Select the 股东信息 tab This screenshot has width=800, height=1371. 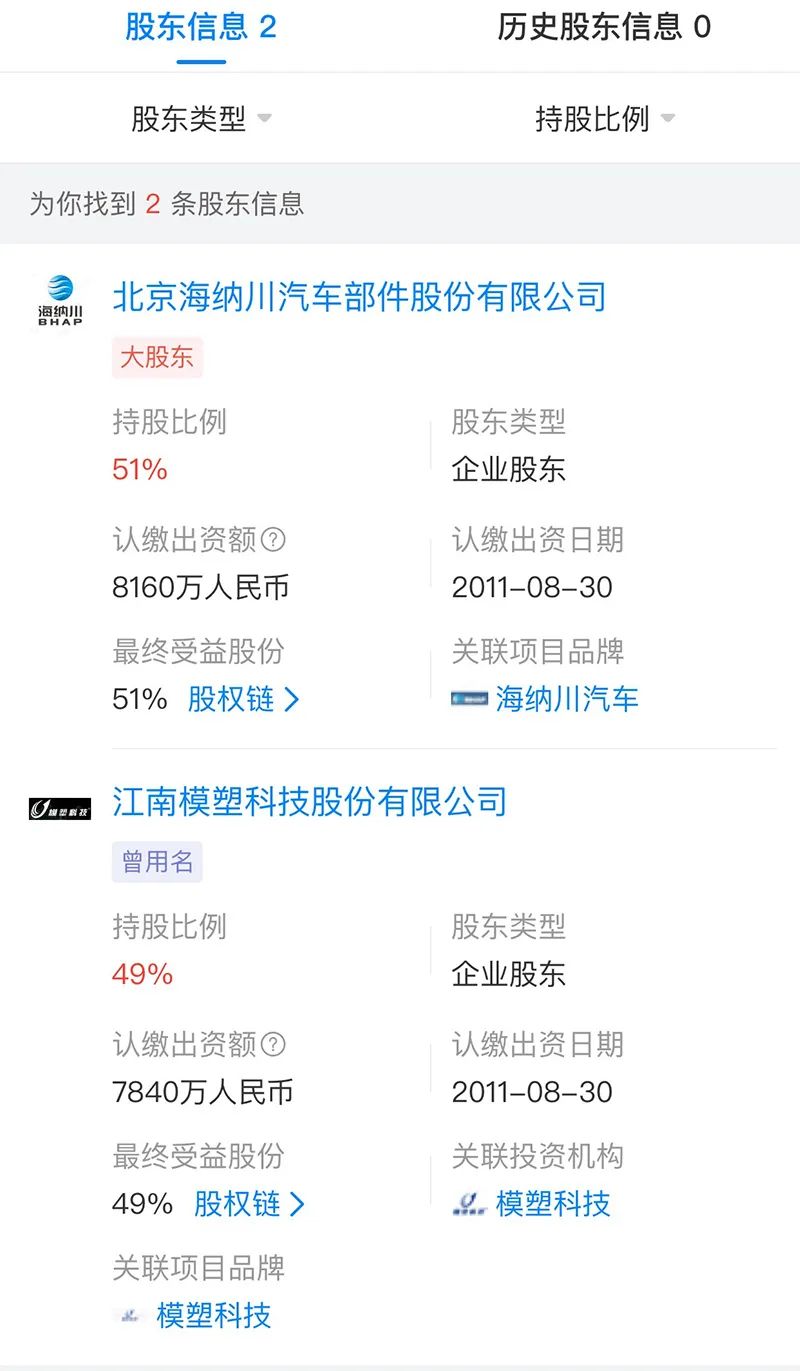(201, 27)
